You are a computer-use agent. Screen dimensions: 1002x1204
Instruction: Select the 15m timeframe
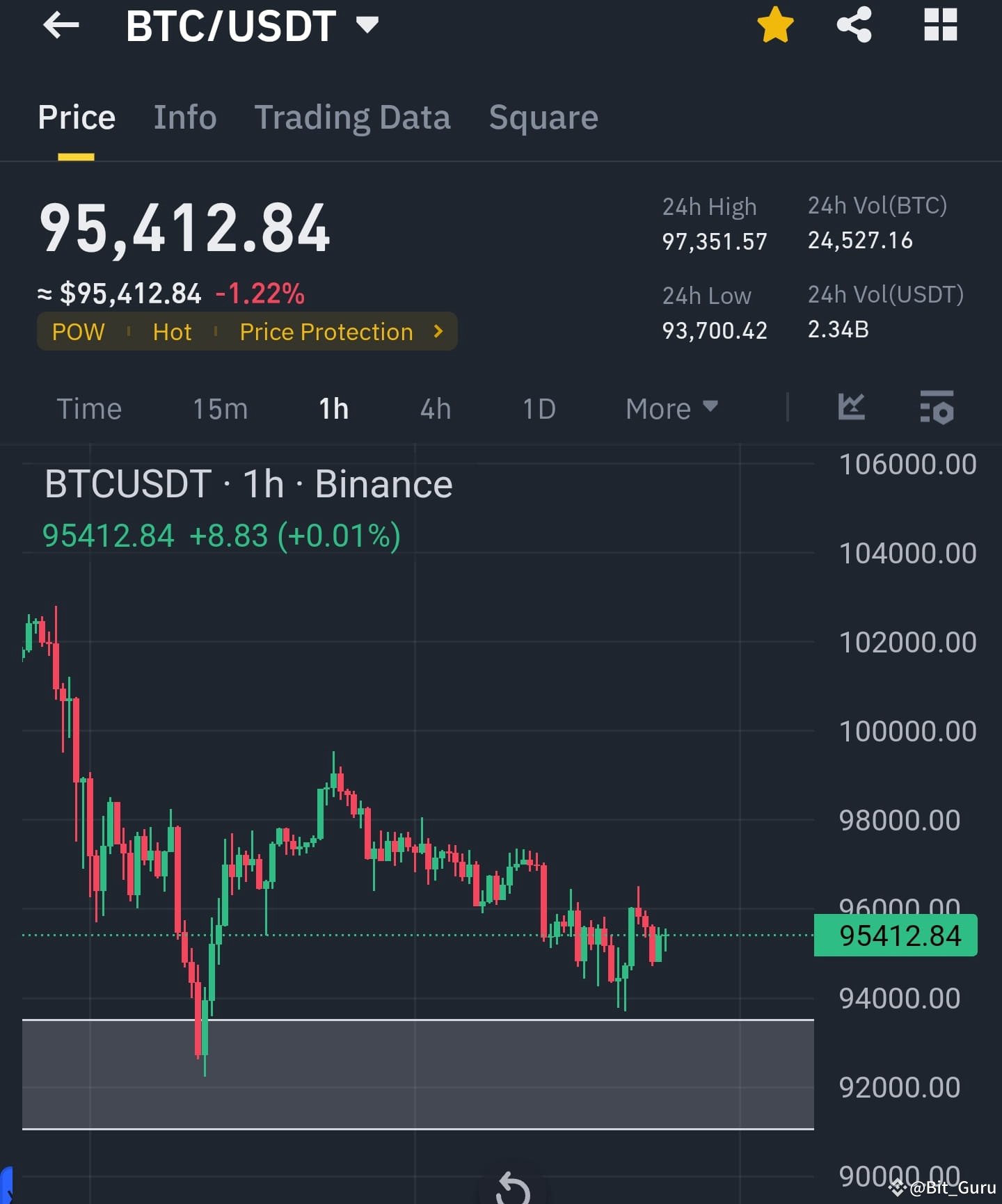(x=220, y=408)
